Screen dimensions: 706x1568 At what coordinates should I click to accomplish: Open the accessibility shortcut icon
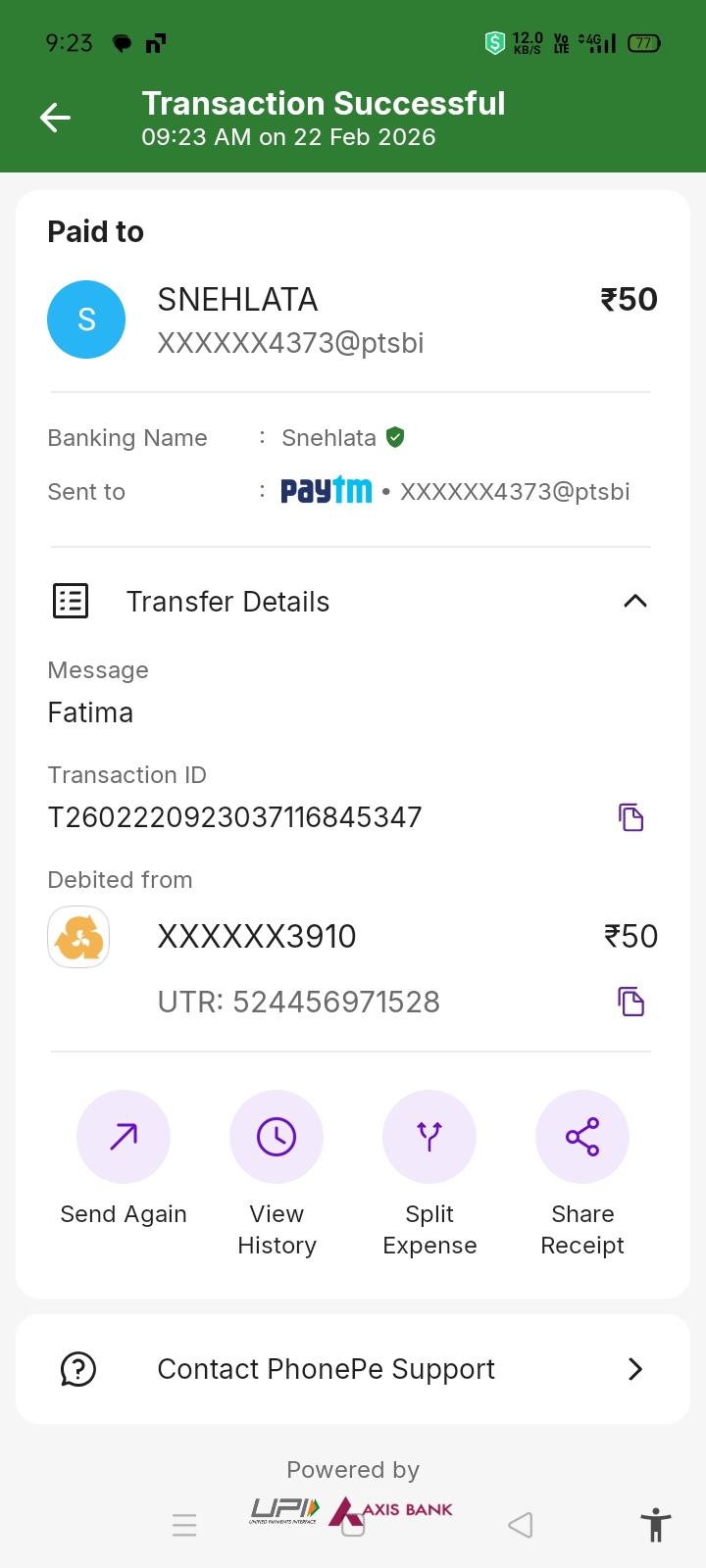pyautogui.click(x=655, y=1525)
